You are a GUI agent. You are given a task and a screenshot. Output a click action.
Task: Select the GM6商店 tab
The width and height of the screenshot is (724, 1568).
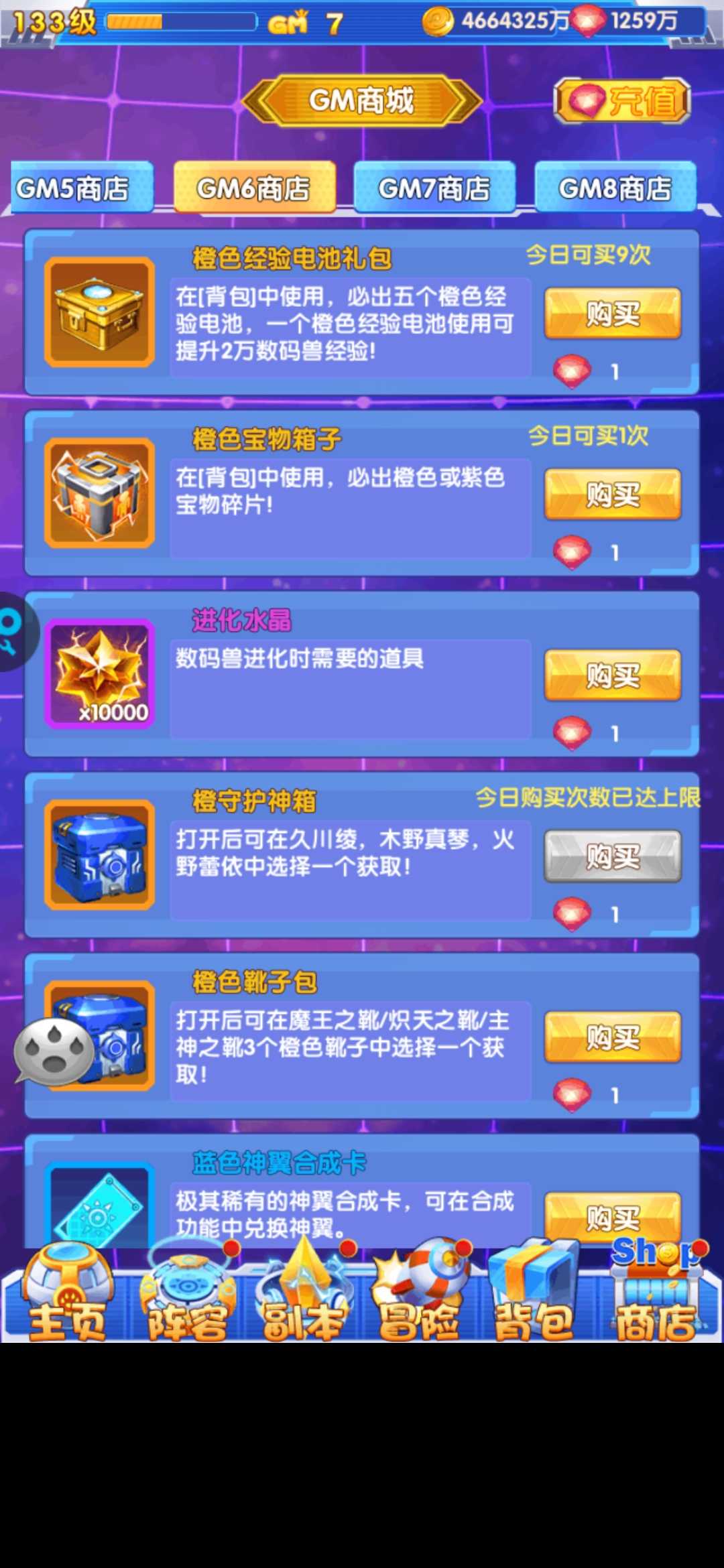[x=254, y=188]
